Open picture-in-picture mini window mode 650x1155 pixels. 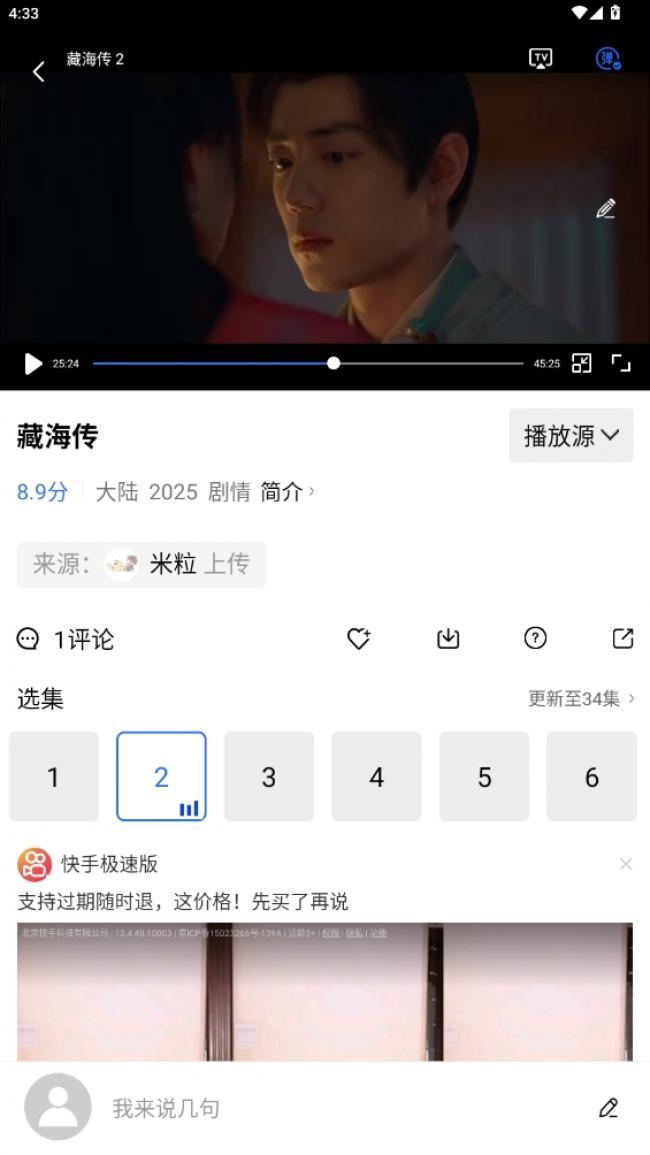pos(581,363)
